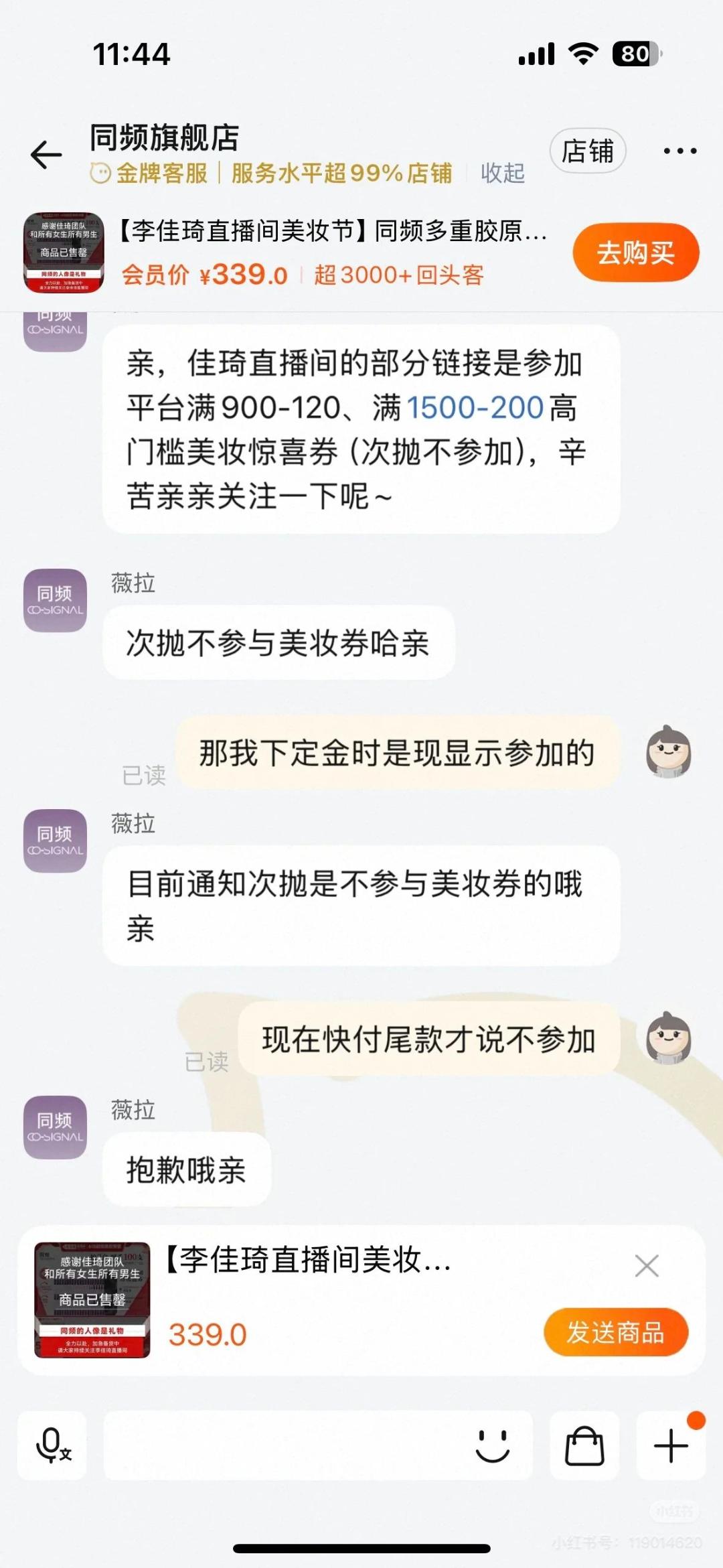Screen dimensions: 723x1568
Task: Collapse the header via 收起
Action: tap(502, 173)
